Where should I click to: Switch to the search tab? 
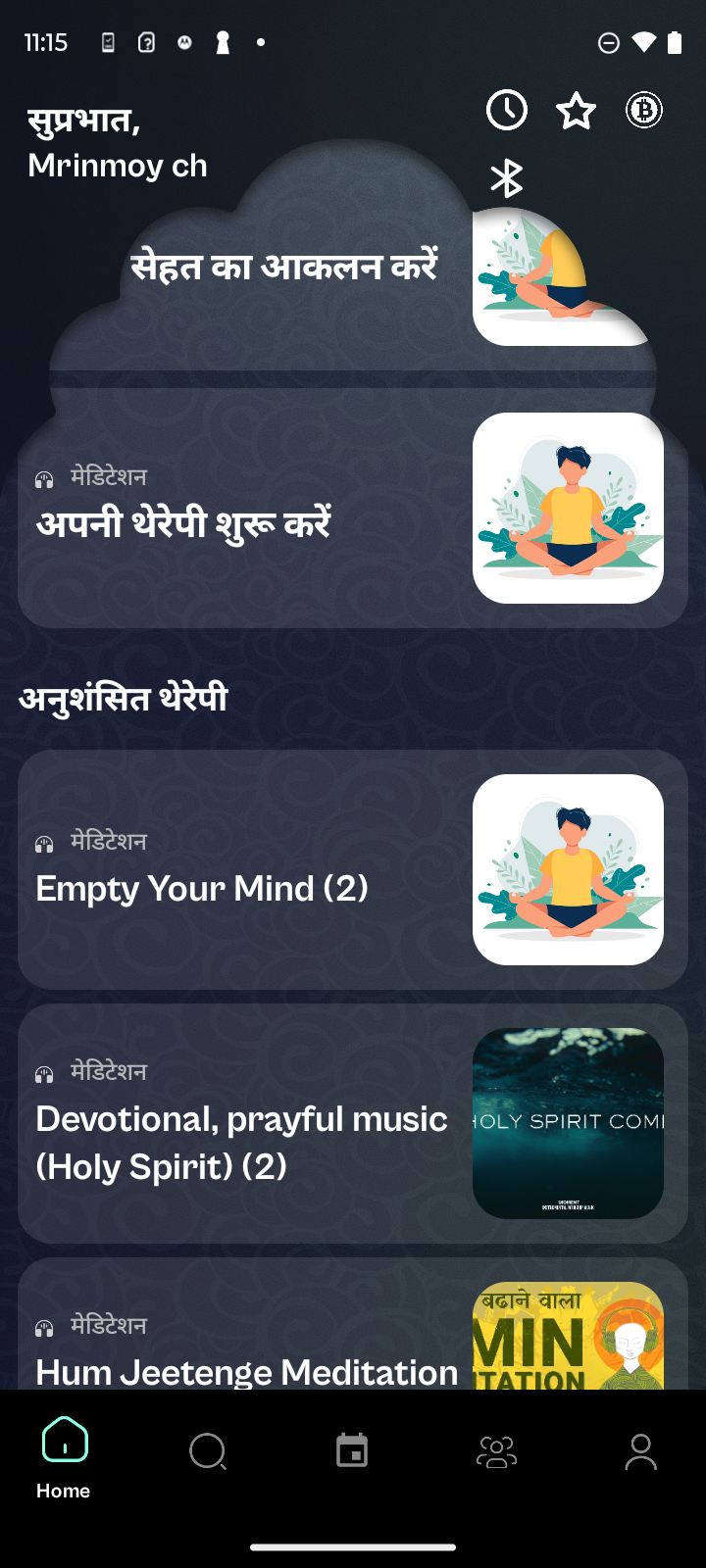[208, 1451]
